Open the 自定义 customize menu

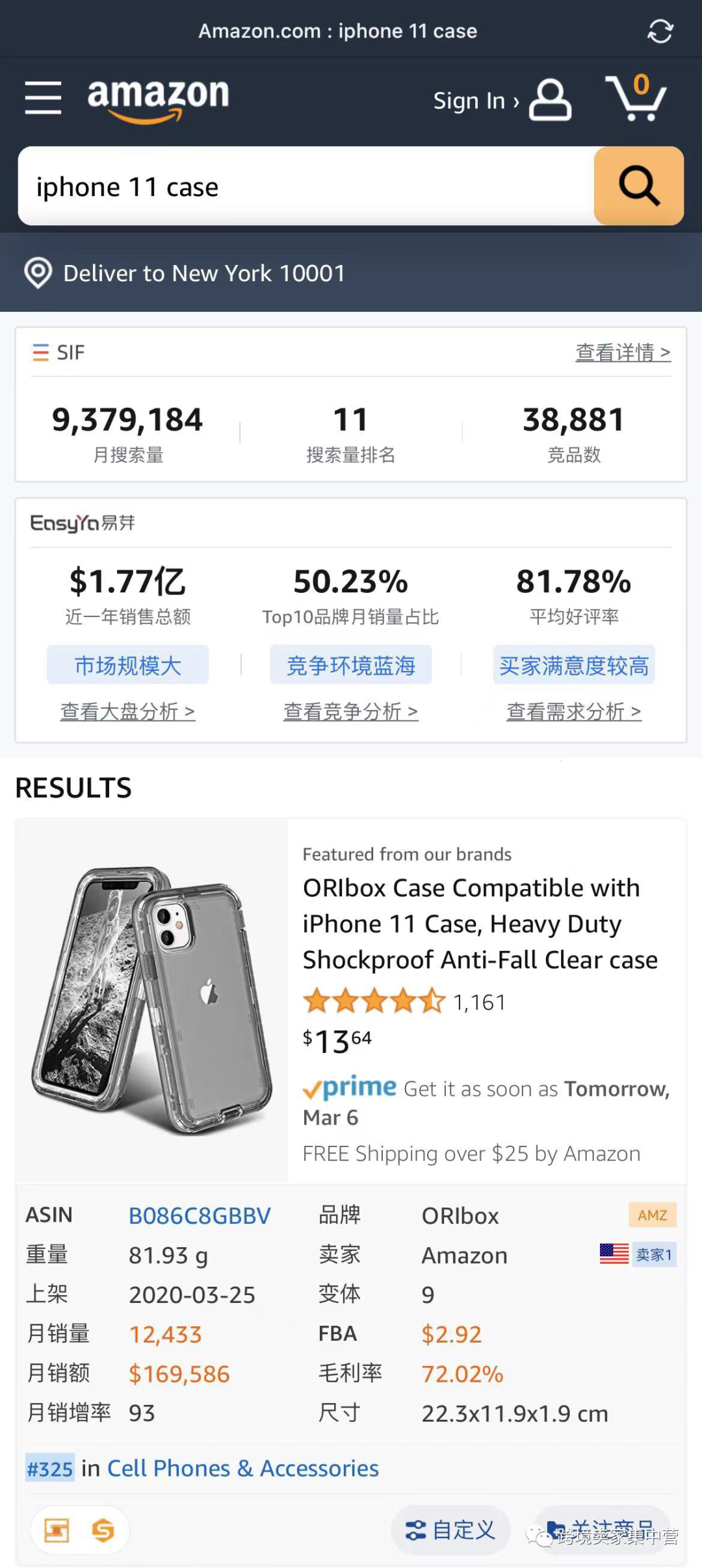click(x=449, y=1530)
